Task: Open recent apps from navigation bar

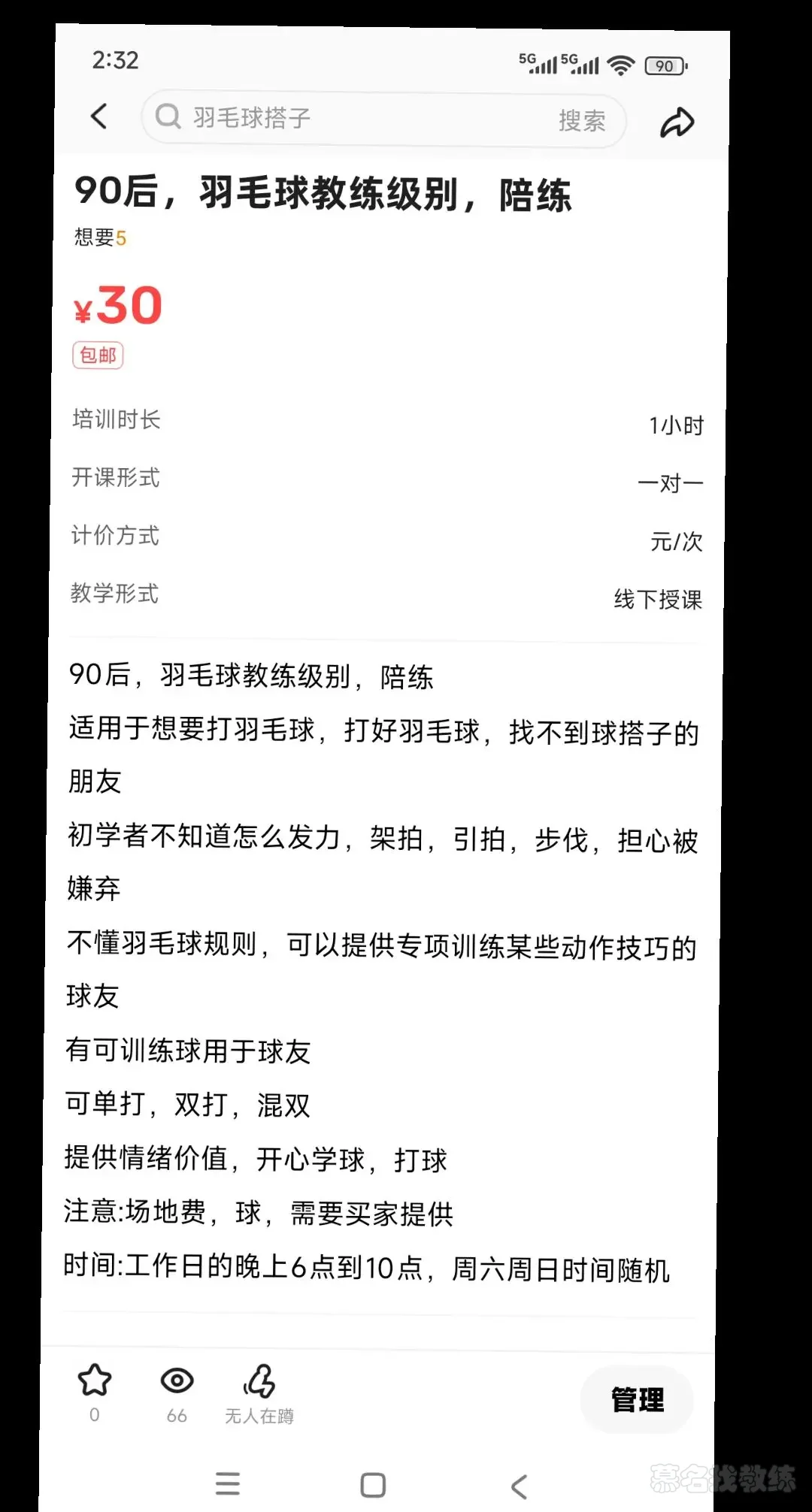Action: pos(227,1484)
